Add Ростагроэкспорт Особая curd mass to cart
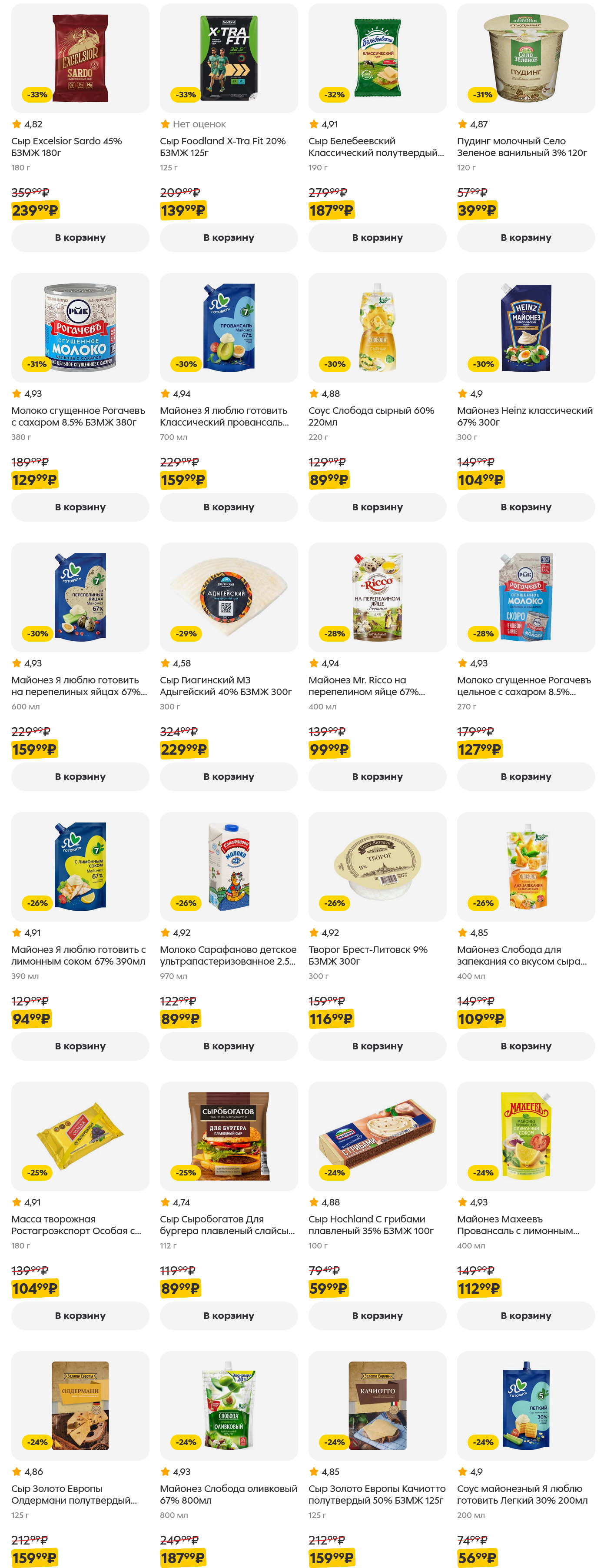Screen dimensions: 604x1568 point(80,1316)
